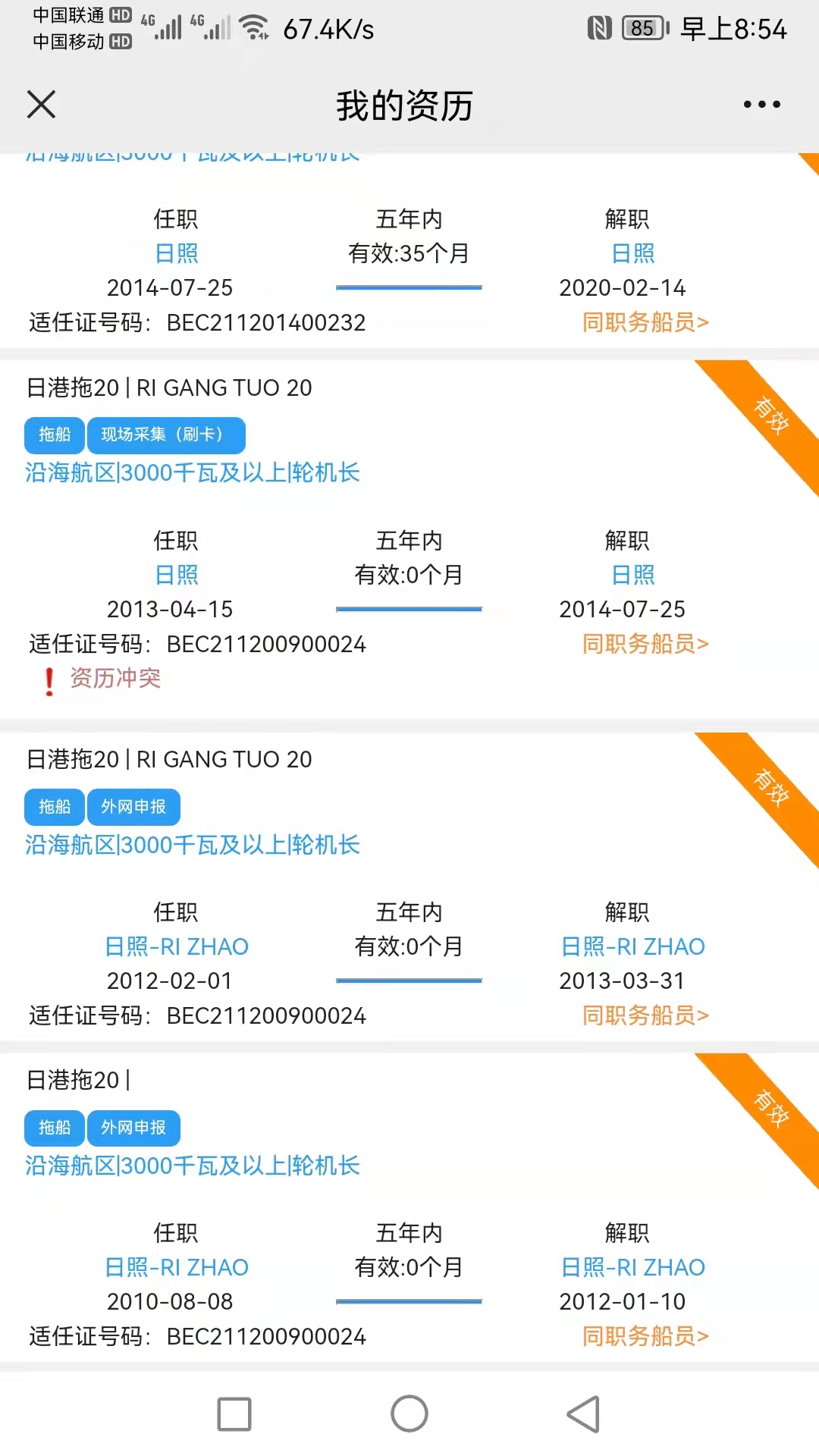The image size is (819, 1456).
Task: Open 同职务船员 for the 2012-02-01 record
Action: [645, 1015]
